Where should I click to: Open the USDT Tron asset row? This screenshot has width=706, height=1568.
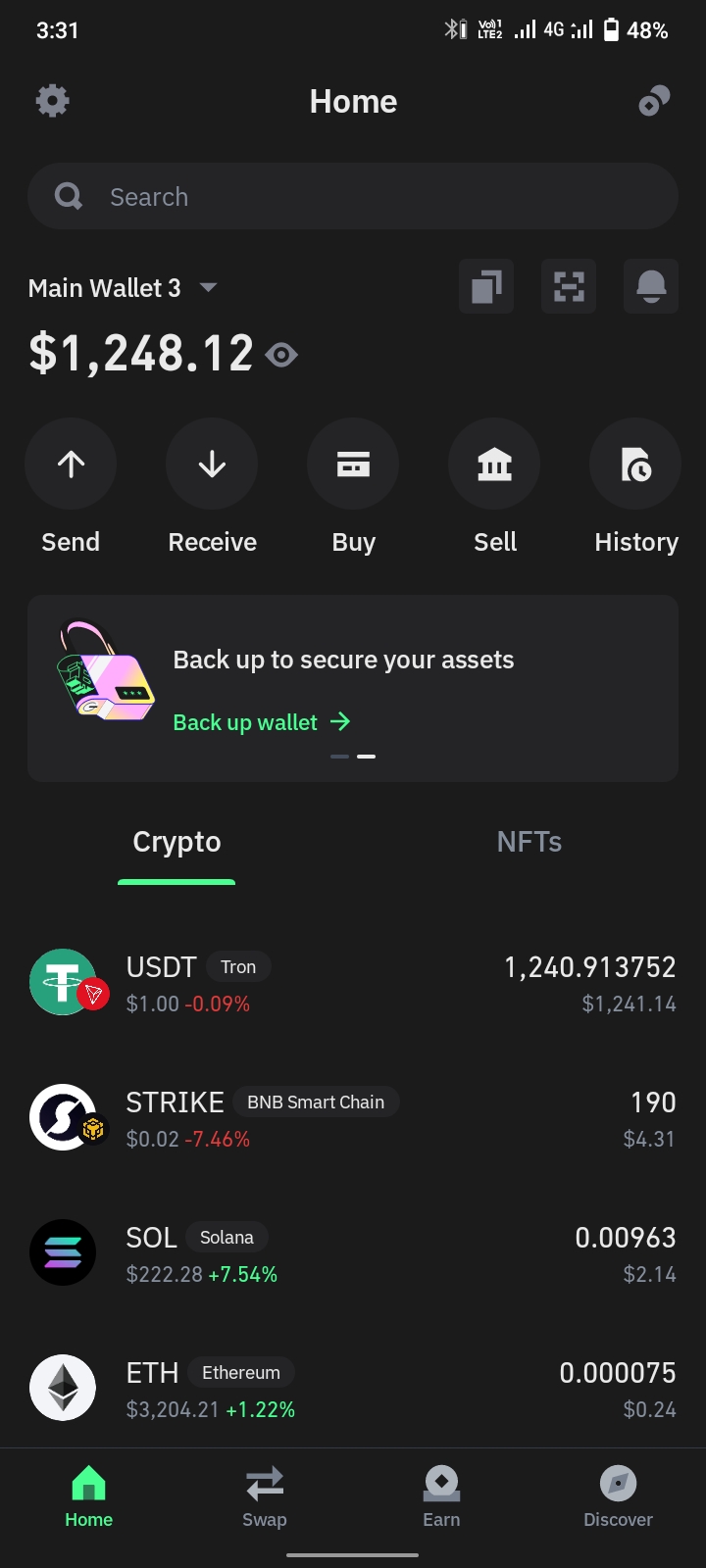pyautogui.click(x=353, y=983)
